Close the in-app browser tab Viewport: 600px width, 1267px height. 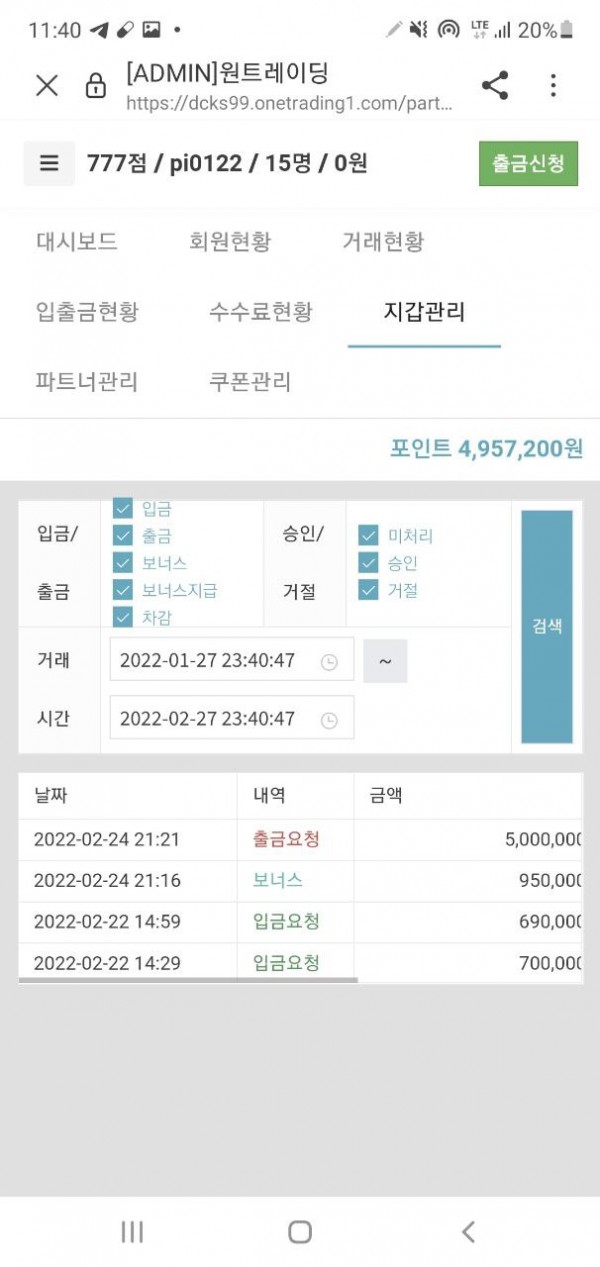click(x=47, y=85)
